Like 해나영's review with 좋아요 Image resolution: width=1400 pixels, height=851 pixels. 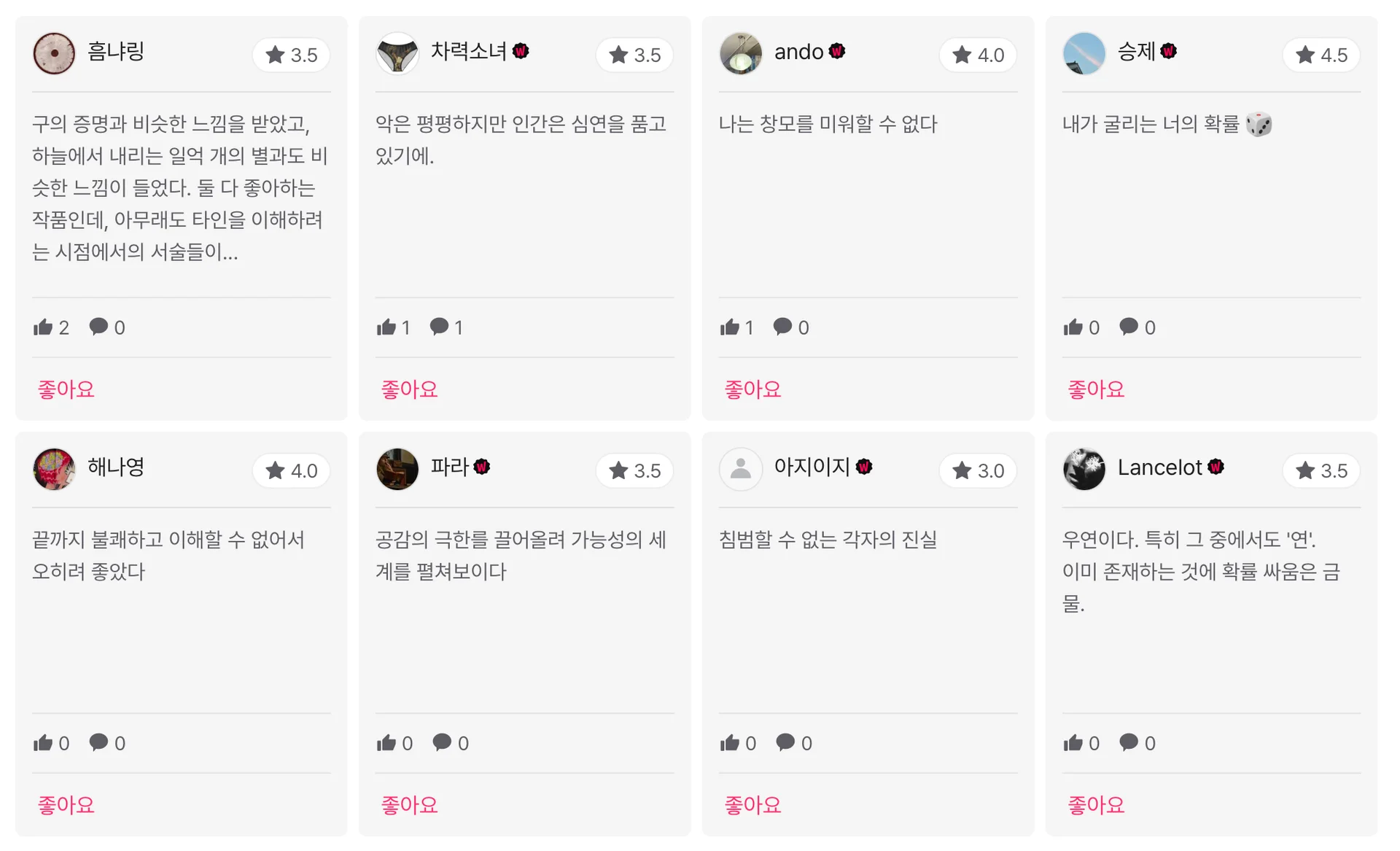tap(66, 805)
